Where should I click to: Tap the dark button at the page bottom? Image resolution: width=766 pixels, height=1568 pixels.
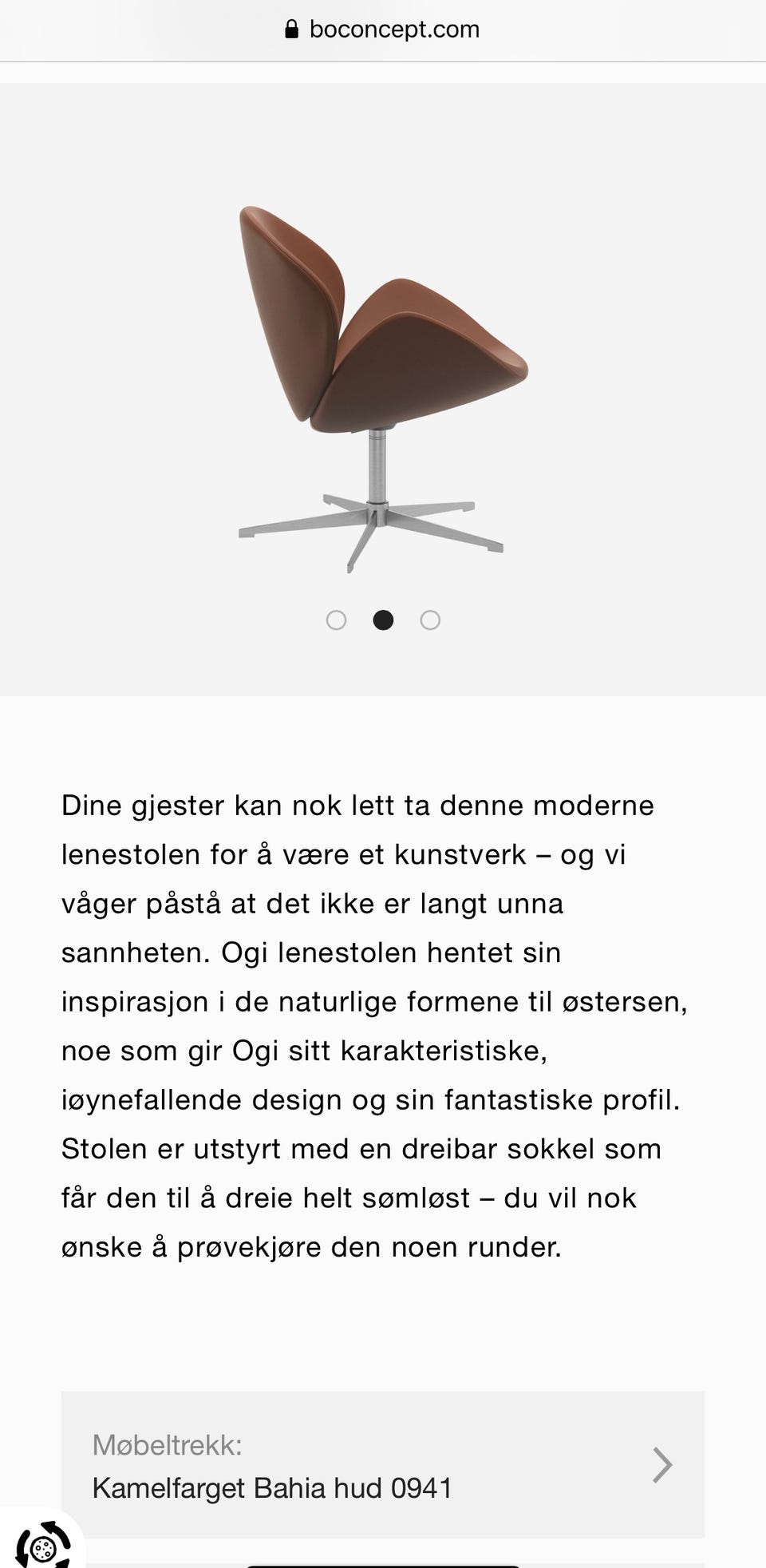[383, 1563]
